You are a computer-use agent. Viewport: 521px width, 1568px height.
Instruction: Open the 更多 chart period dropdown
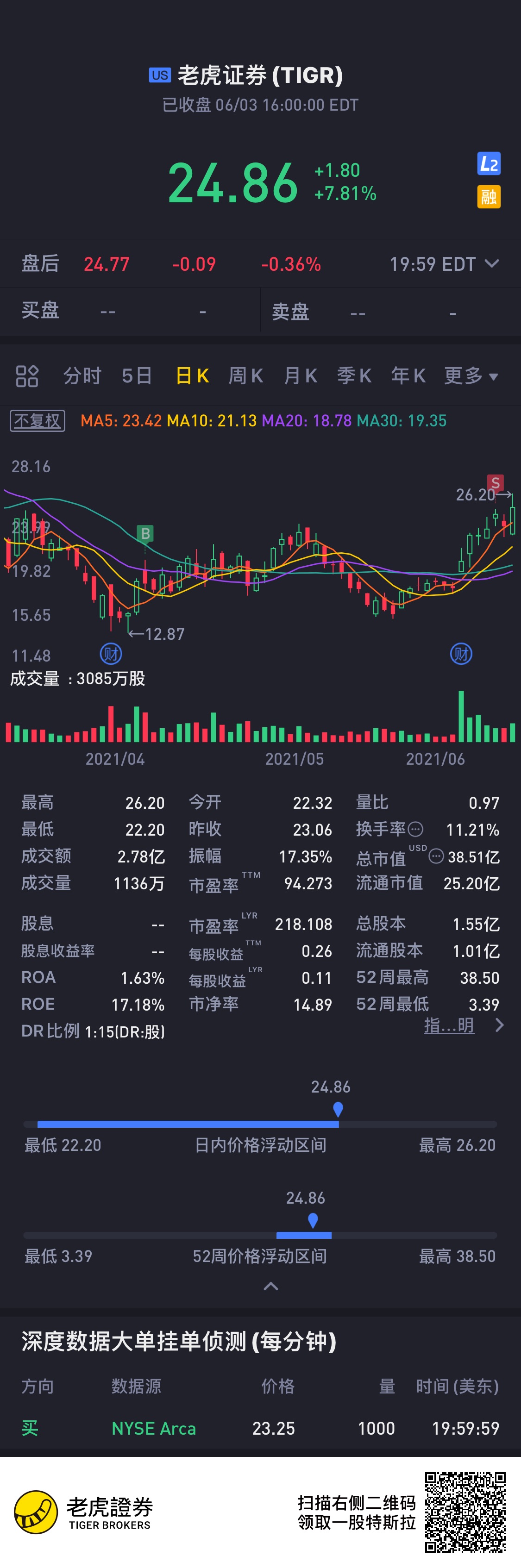[471, 375]
